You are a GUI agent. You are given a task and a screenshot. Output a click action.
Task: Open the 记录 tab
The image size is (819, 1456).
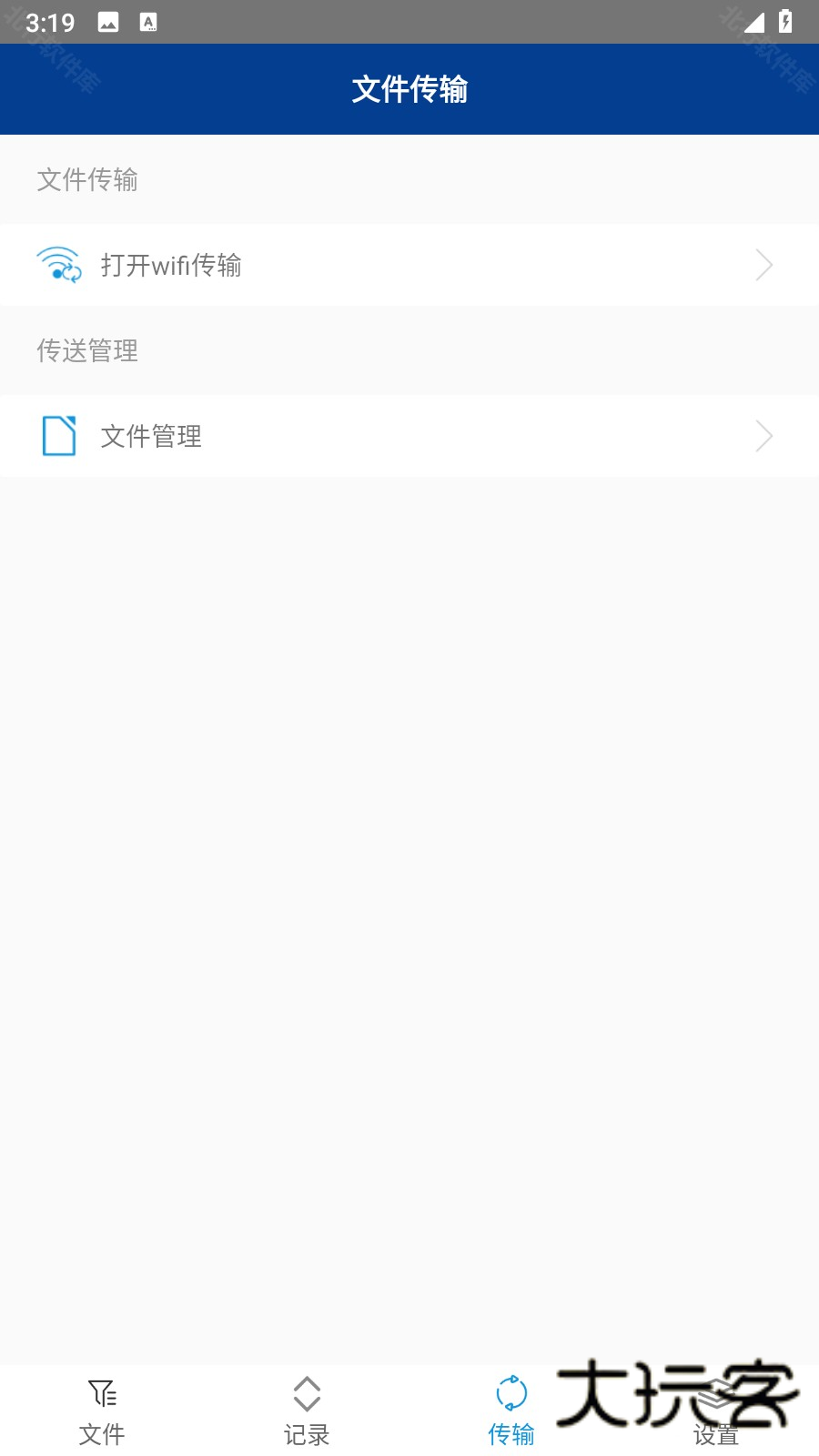(307, 1409)
